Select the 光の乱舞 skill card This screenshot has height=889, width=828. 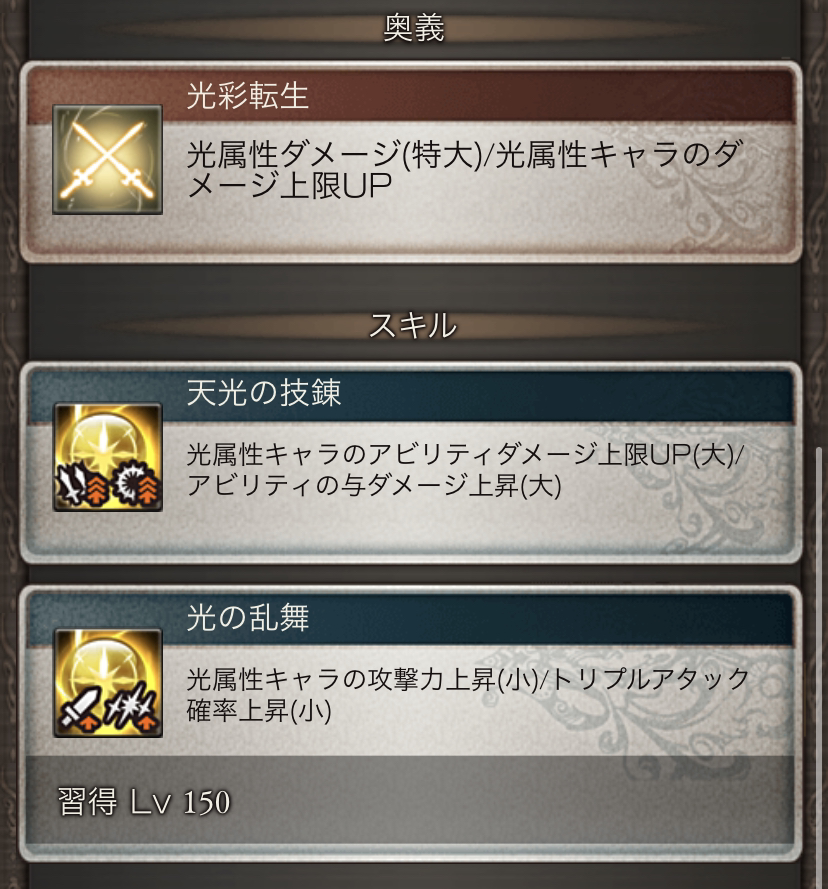click(x=411, y=720)
